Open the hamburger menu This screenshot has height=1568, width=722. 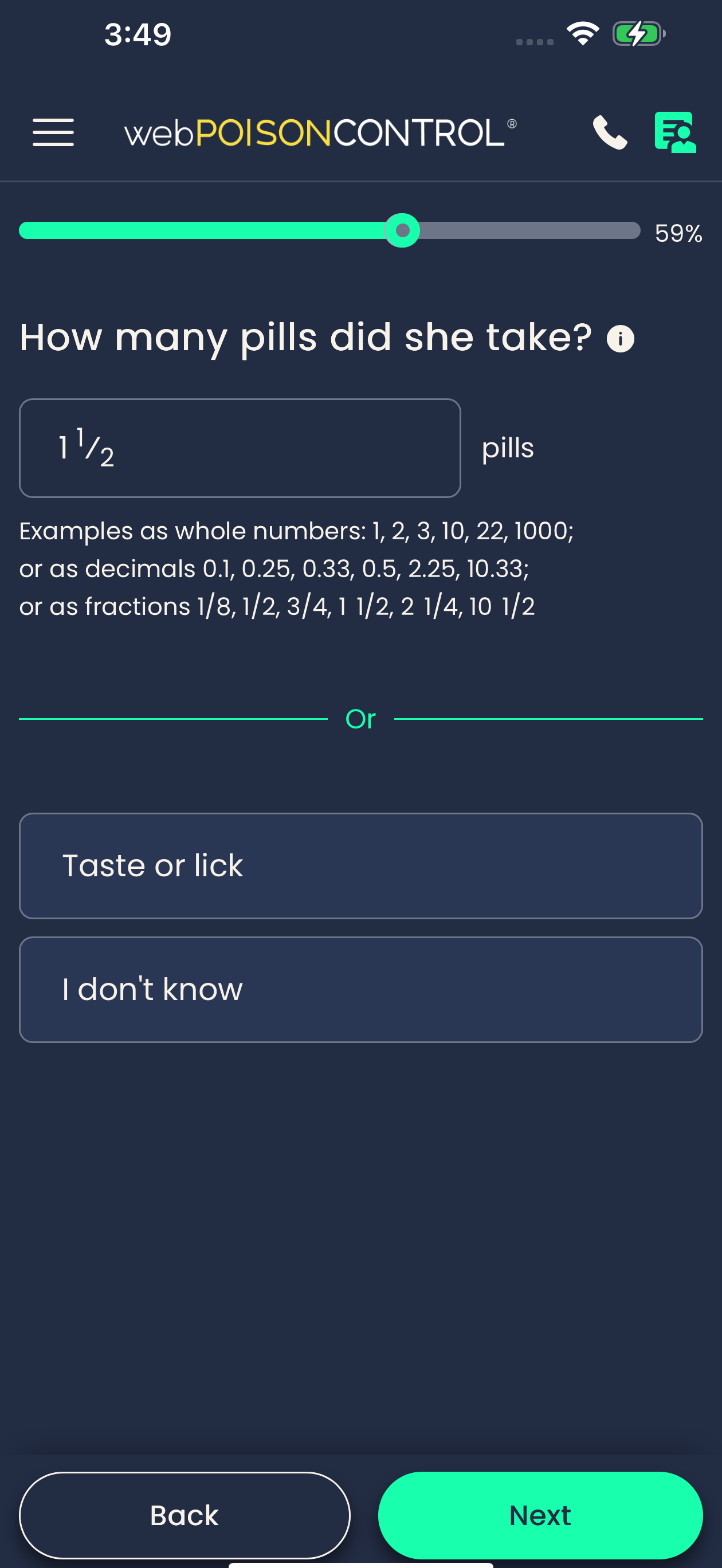53,132
